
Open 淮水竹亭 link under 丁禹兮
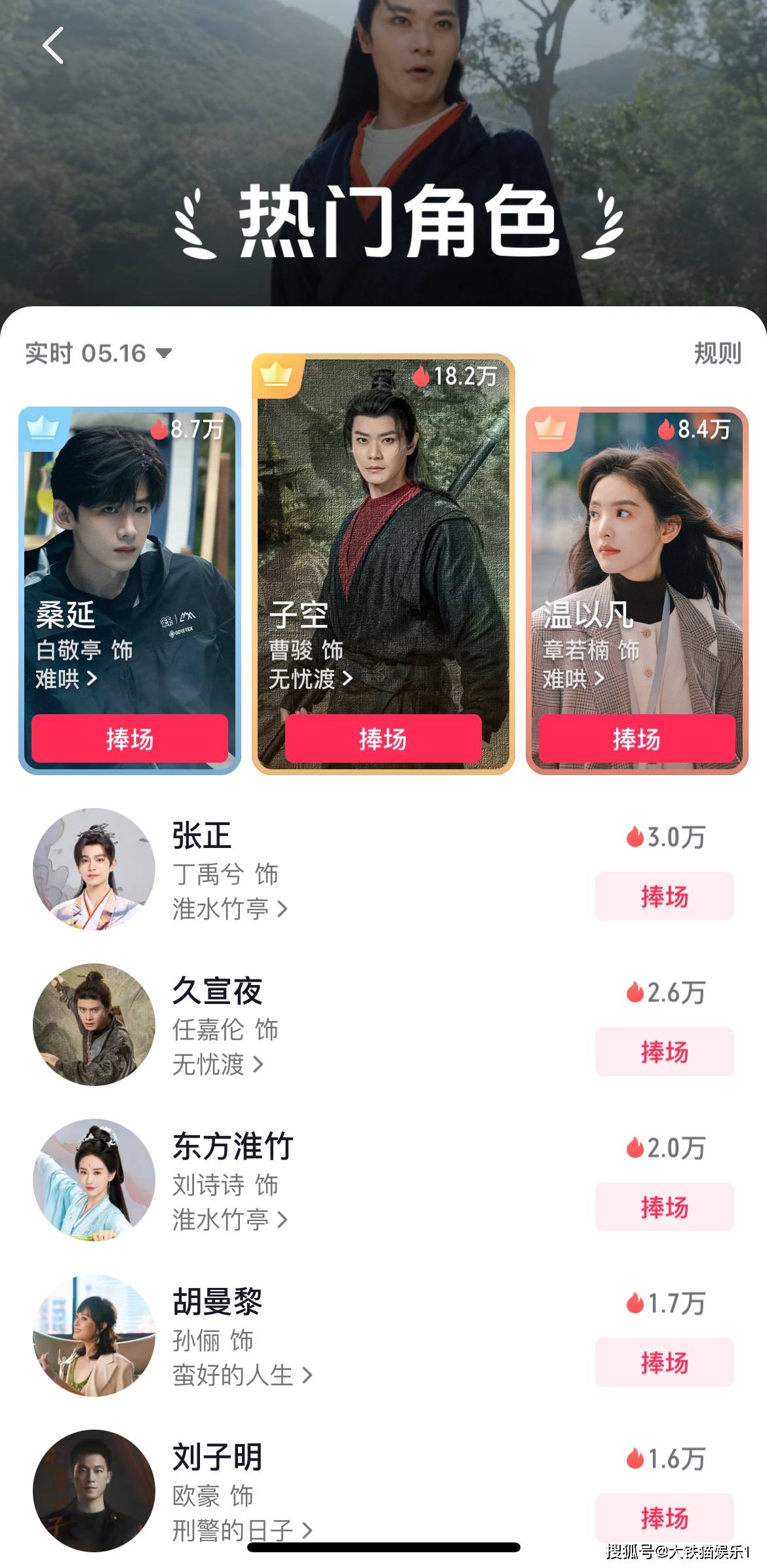(x=229, y=909)
